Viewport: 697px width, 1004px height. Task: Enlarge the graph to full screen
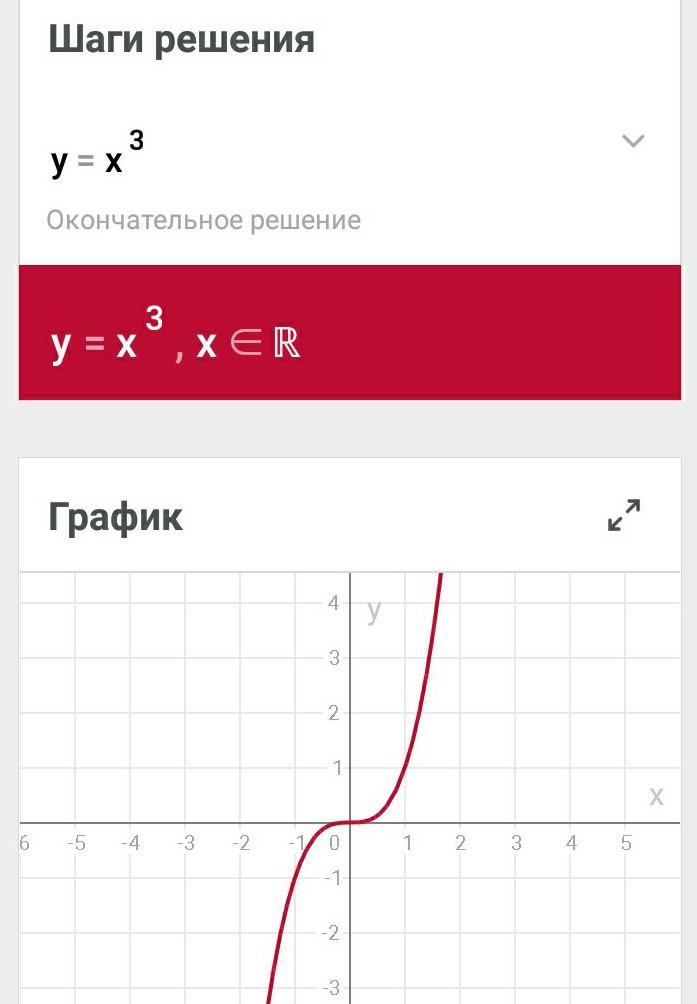[x=624, y=515]
